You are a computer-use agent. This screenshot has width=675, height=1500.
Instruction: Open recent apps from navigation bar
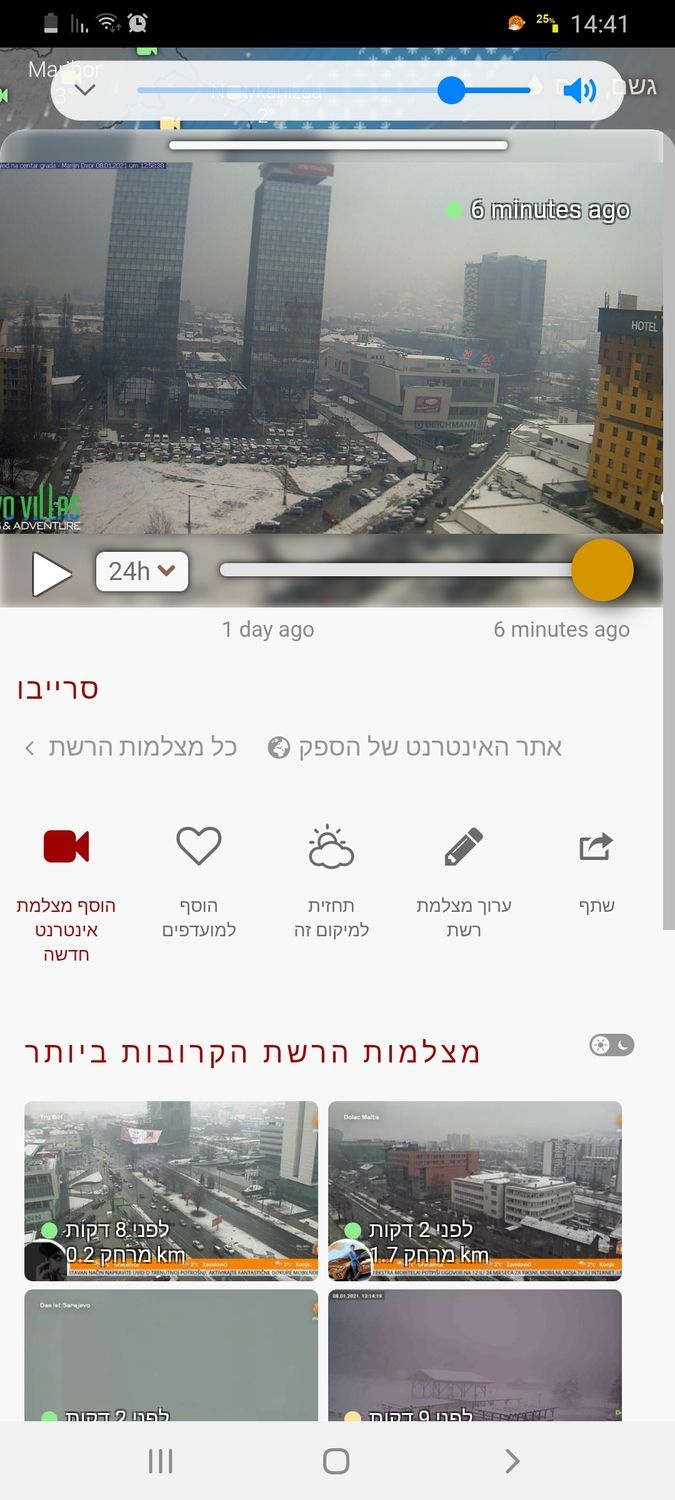coord(160,1461)
